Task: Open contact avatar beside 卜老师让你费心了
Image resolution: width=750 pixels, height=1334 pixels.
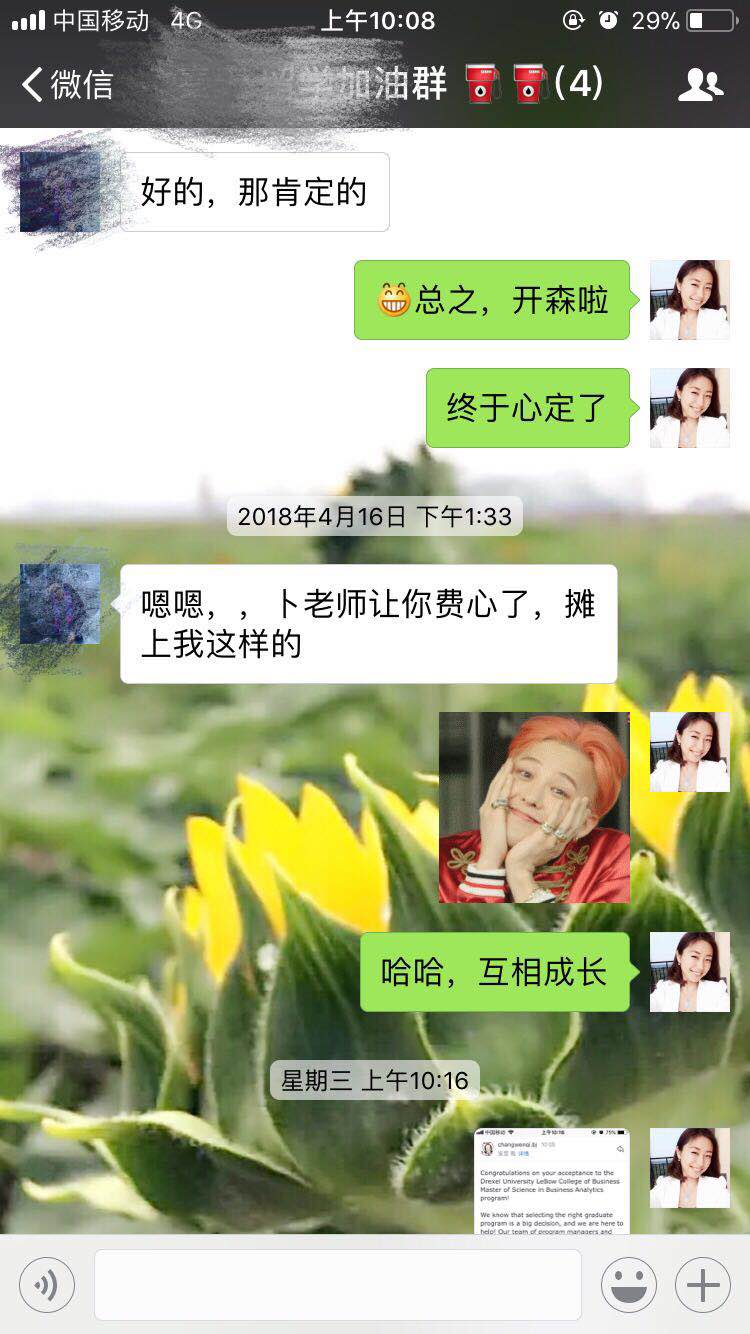Action: pos(60,604)
